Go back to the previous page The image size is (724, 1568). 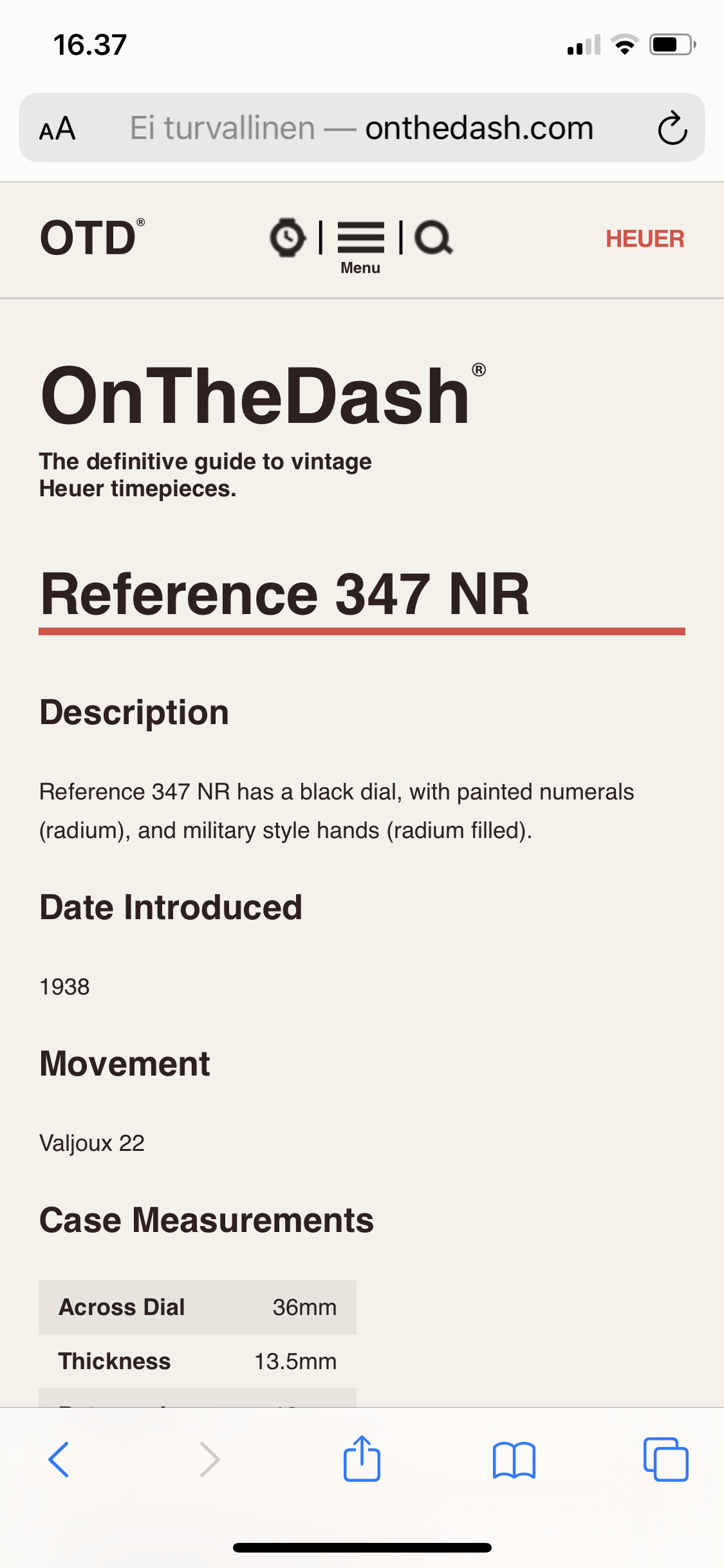[x=59, y=1459]
